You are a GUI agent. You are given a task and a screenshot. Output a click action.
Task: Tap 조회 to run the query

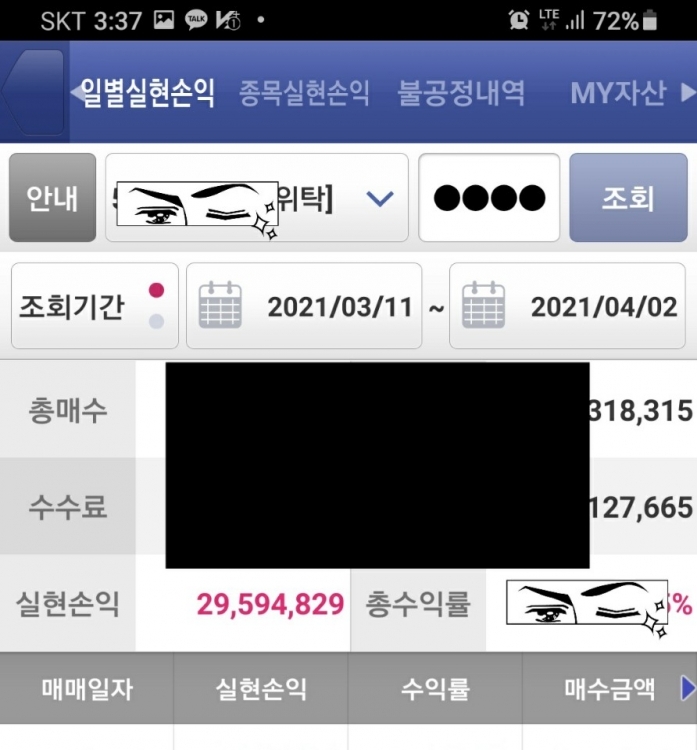[628, 198]
